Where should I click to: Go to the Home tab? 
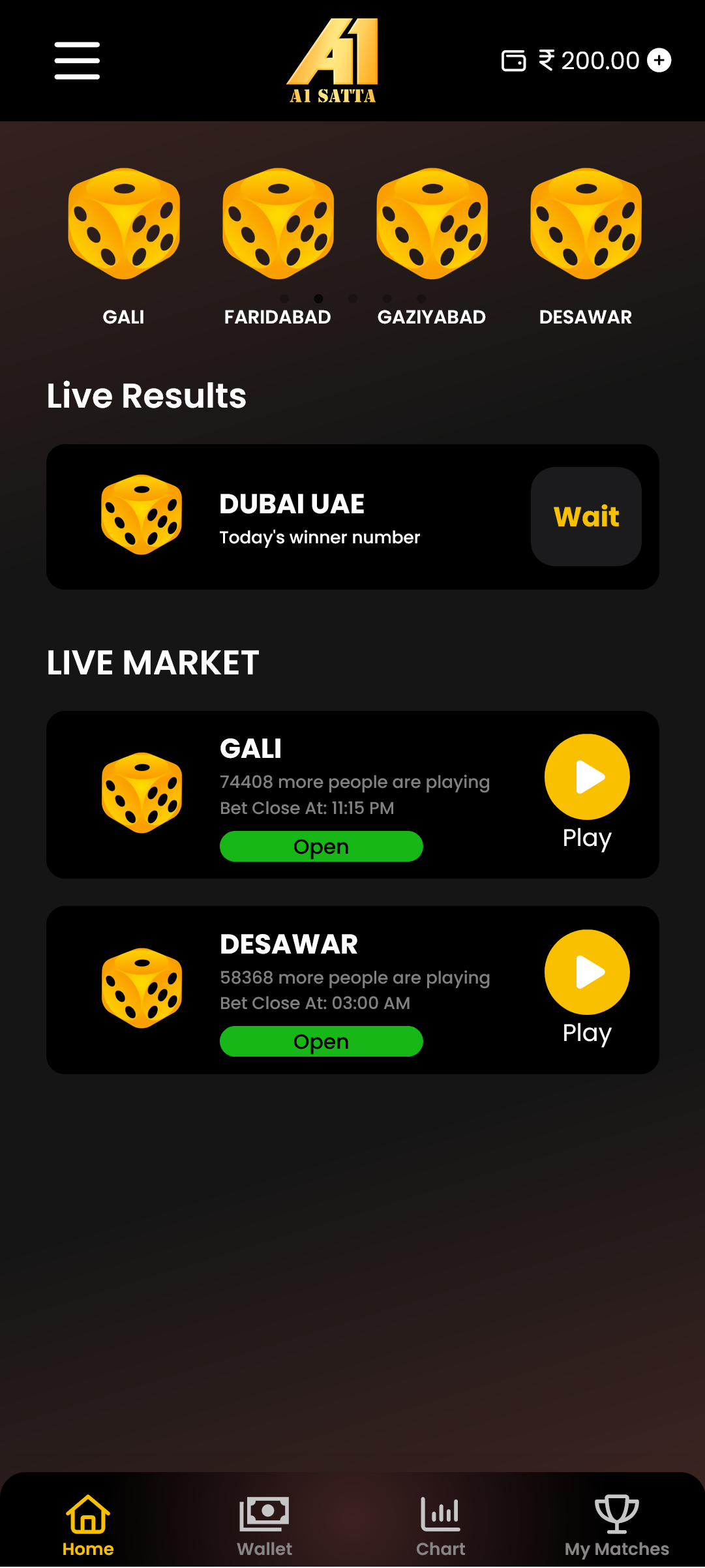click(x=88, y=1524)
